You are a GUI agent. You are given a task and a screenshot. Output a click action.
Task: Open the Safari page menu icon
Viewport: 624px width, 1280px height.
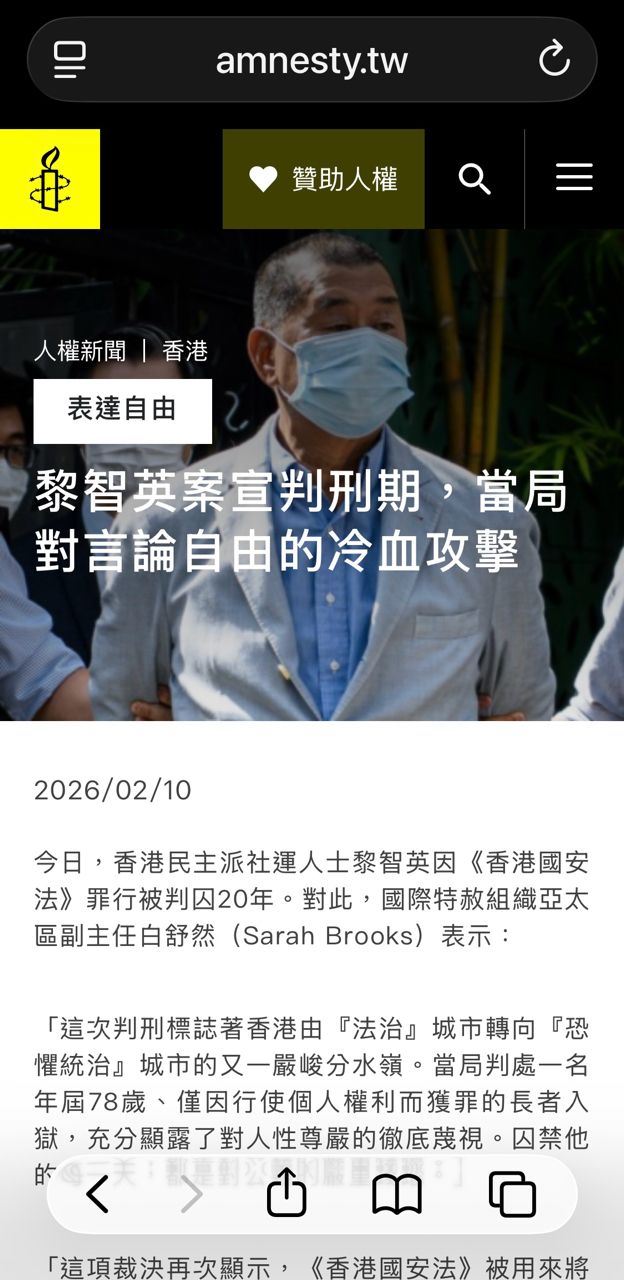[70, 60]
